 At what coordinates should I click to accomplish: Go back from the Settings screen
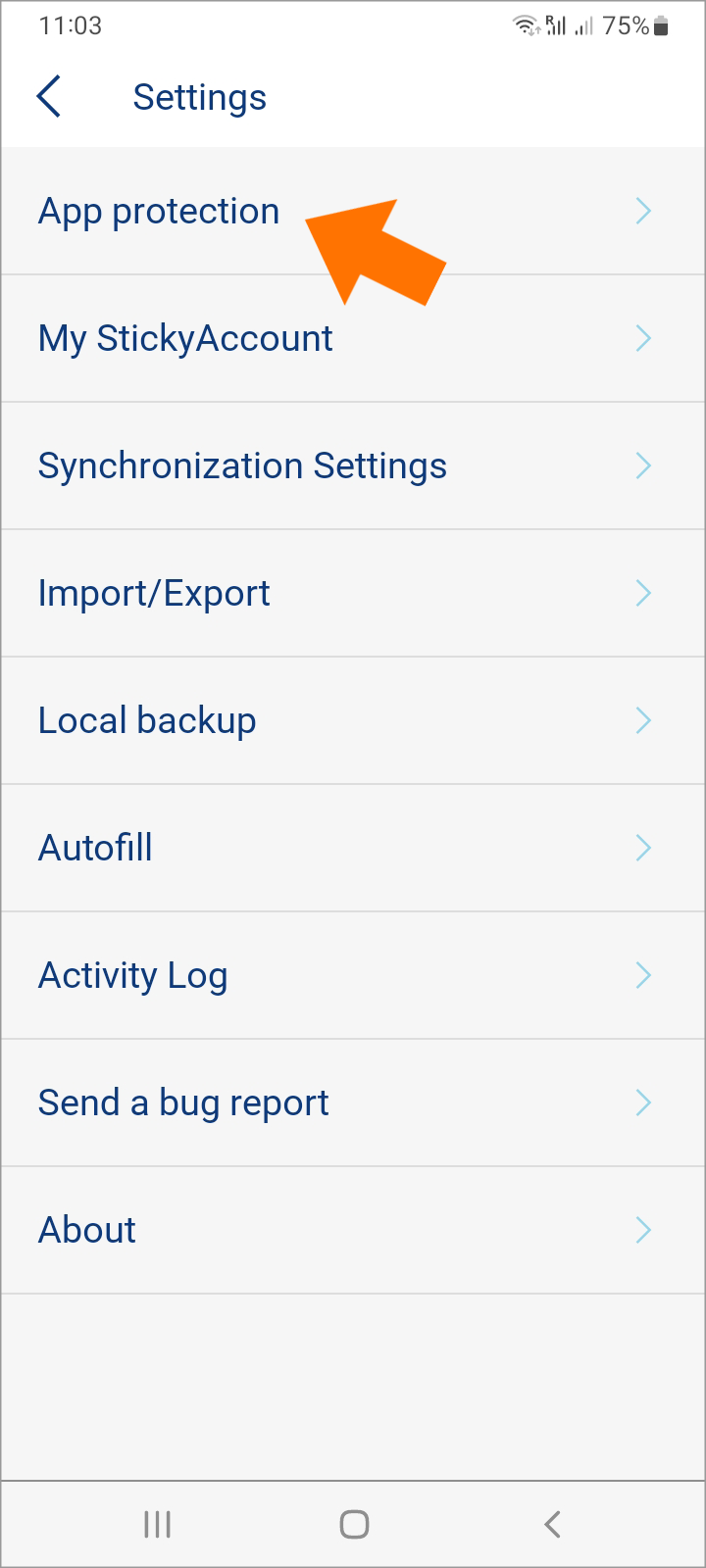(49, 97)
